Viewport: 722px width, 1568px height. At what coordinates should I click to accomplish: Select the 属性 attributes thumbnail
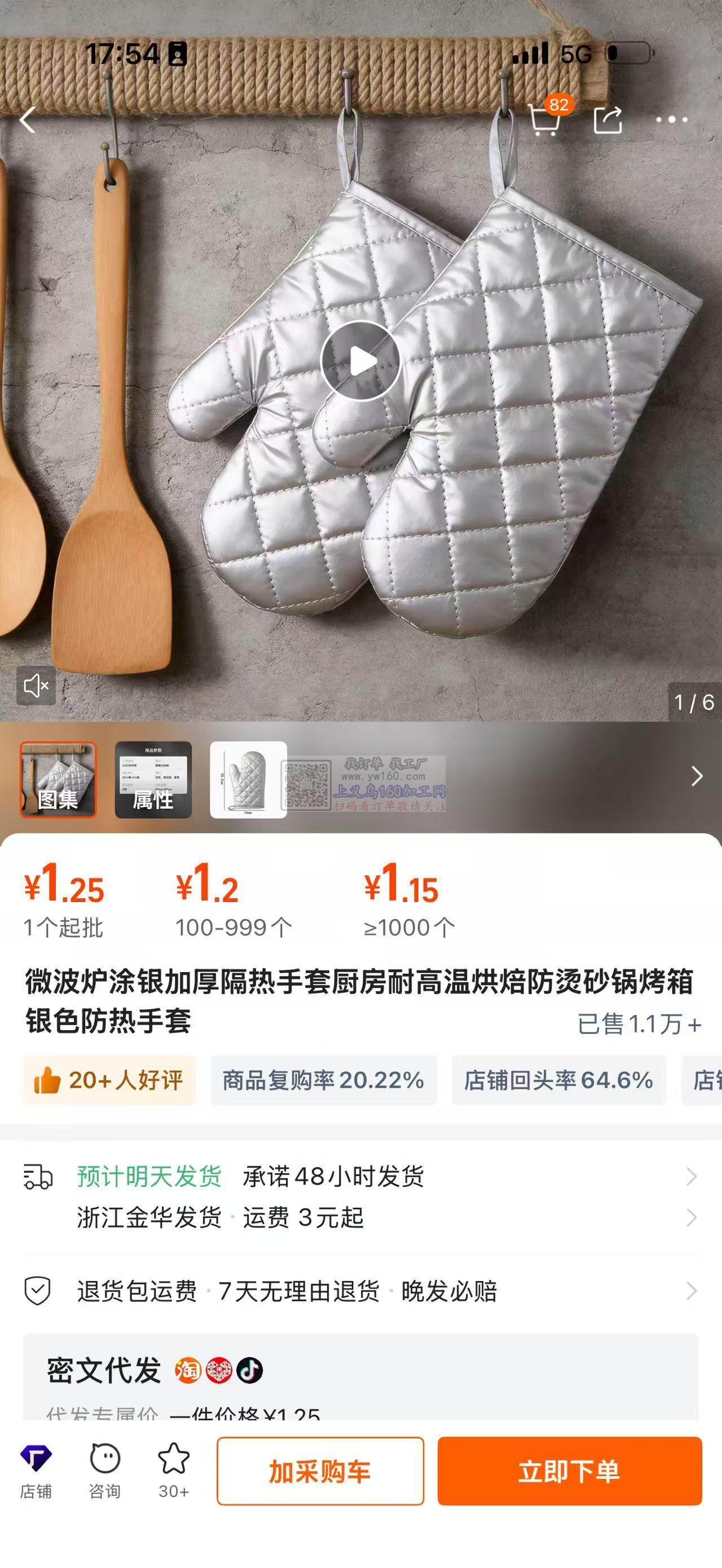click(x=153, y=779)
